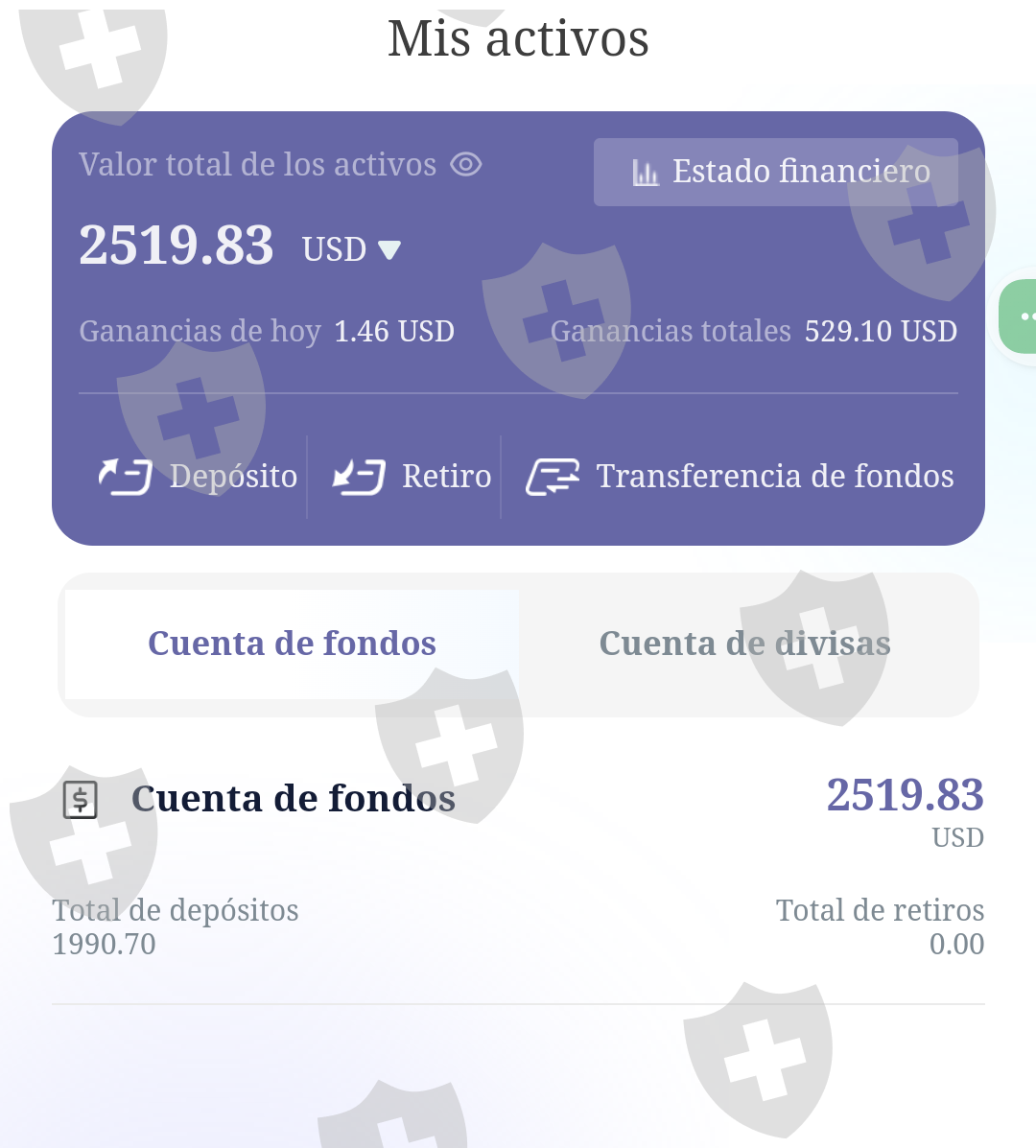Open Estado financiero
Image resolution: width=1036 pixels, height=1148 pixels.
pos(775,172)
